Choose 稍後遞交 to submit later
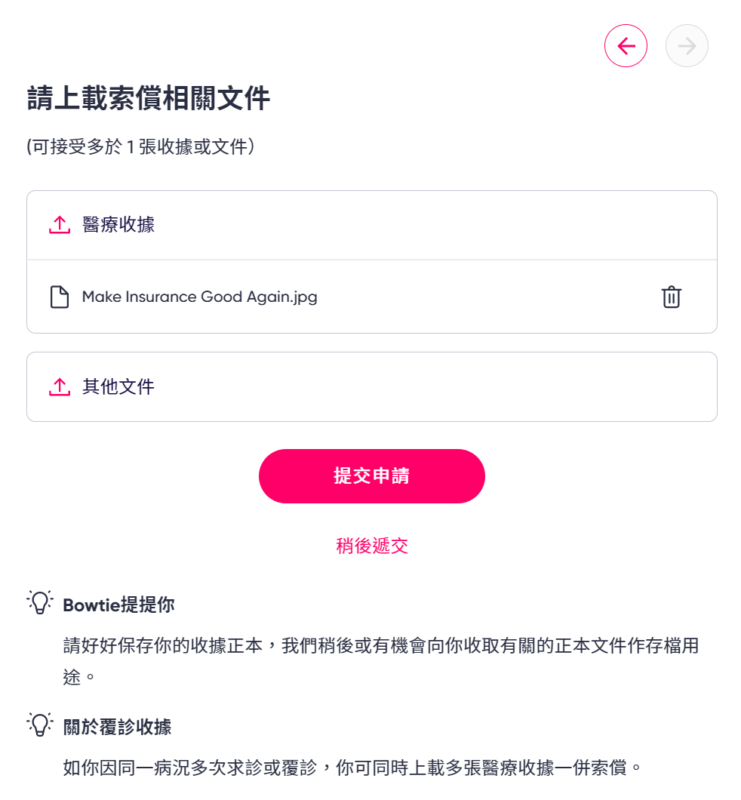 [x=372, y=546]
